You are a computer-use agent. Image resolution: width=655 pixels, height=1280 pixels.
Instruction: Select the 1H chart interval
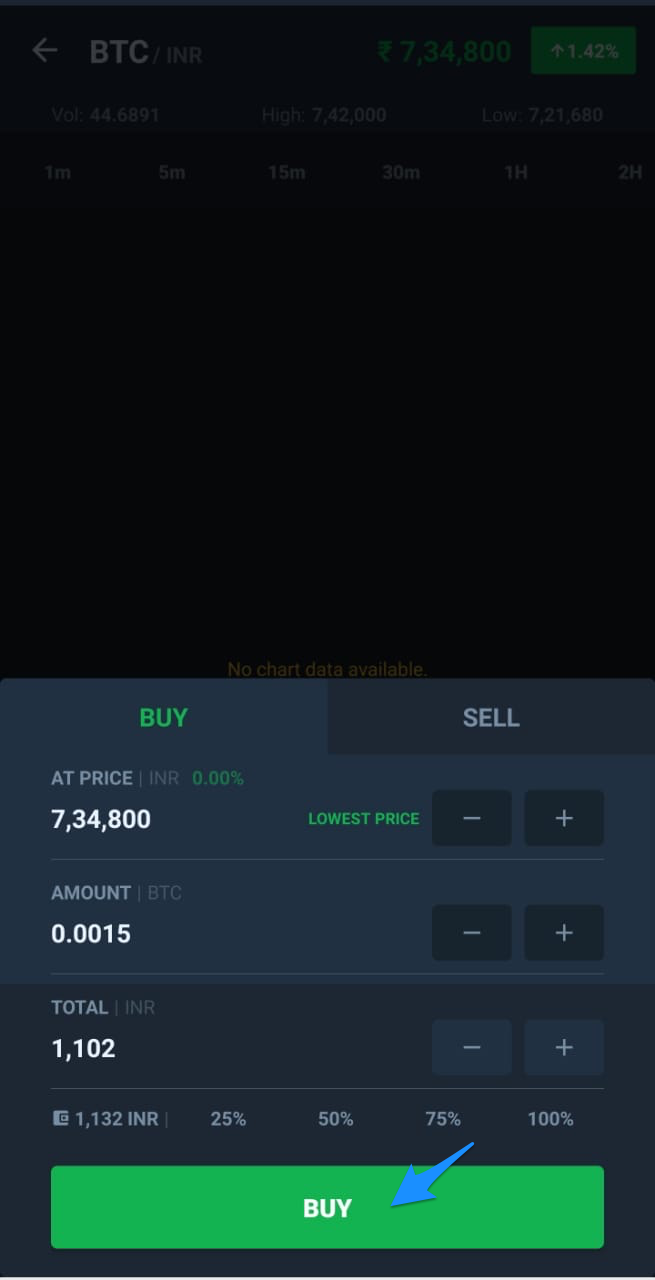pos(515,172)
